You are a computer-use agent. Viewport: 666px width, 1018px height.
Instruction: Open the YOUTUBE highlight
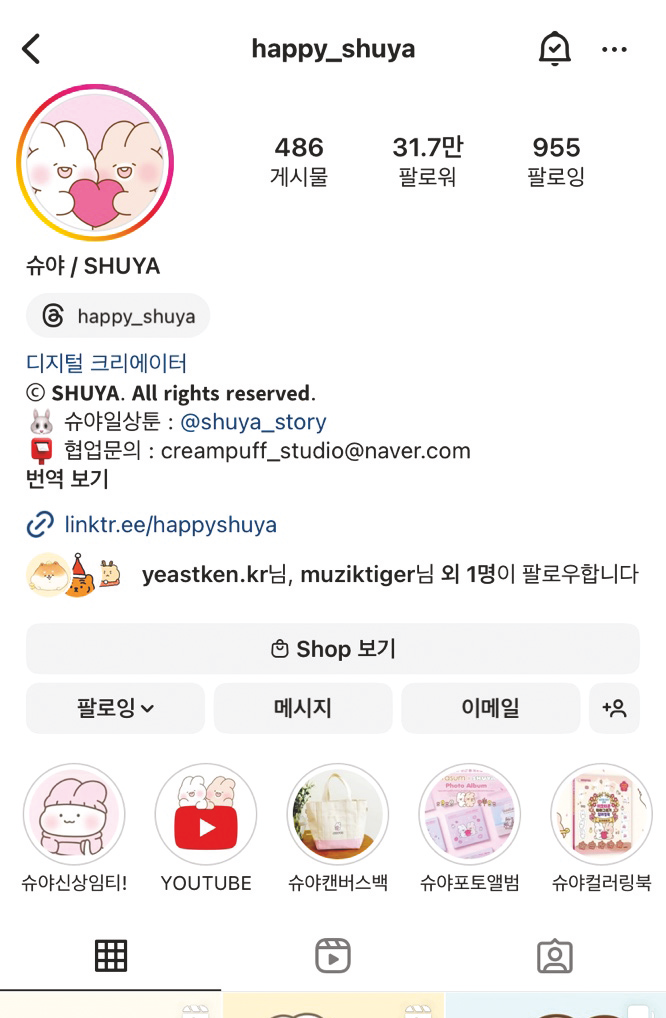tap(206, 814)
